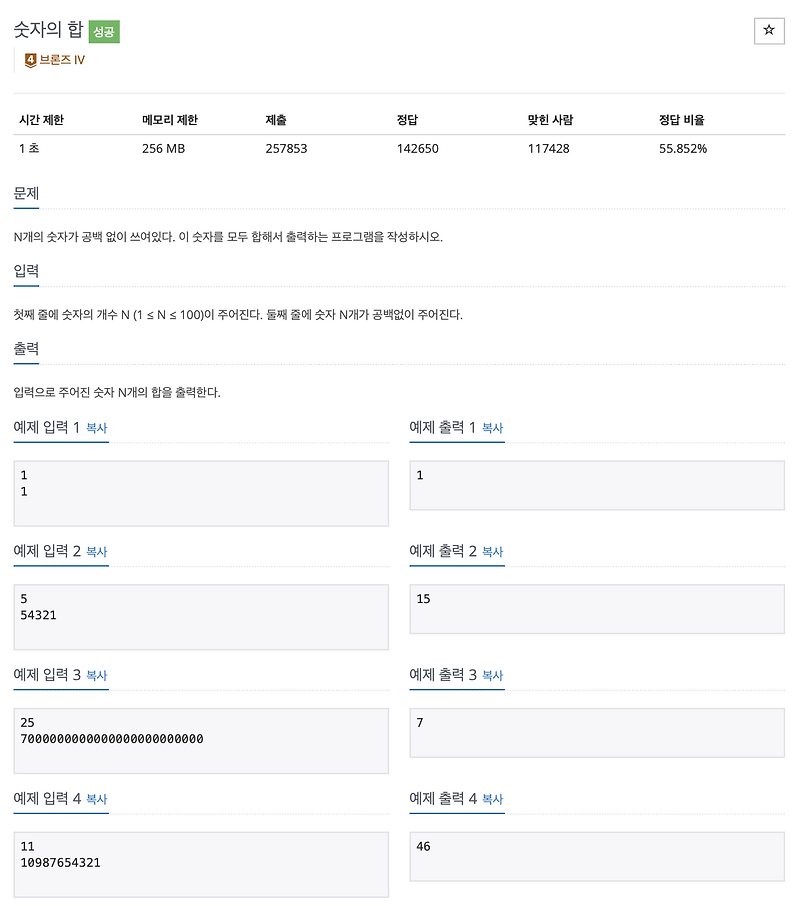Click inside the 예제 입력 3 sample box
The image size is (800, 906).
pos(200,740)
